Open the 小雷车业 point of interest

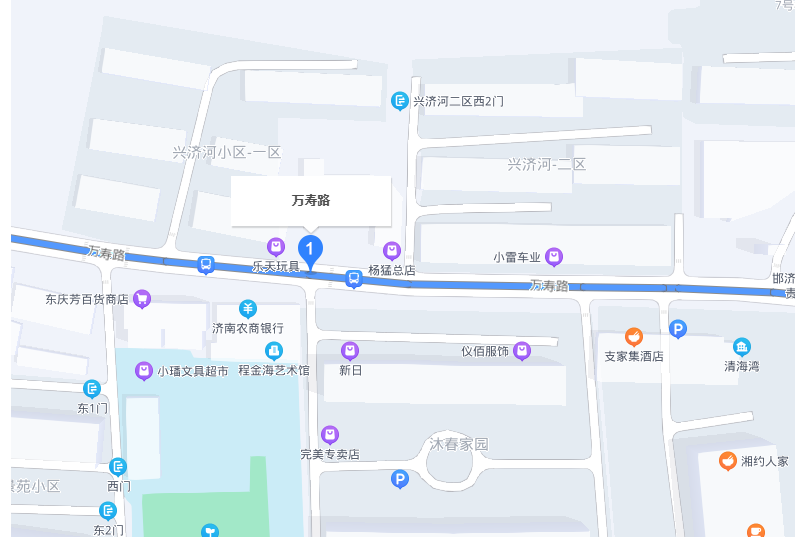[554, 257]
